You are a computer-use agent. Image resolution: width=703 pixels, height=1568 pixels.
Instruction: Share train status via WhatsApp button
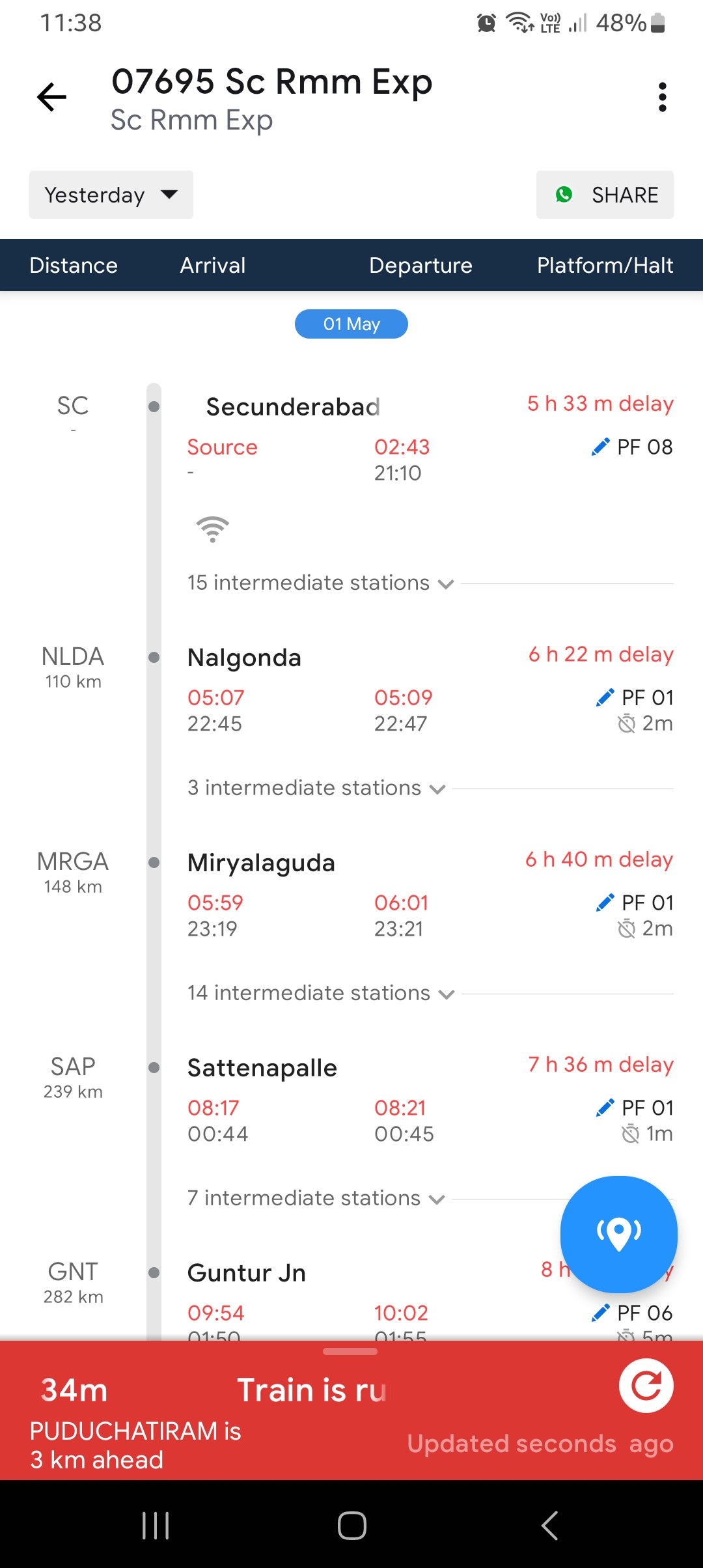605,195
